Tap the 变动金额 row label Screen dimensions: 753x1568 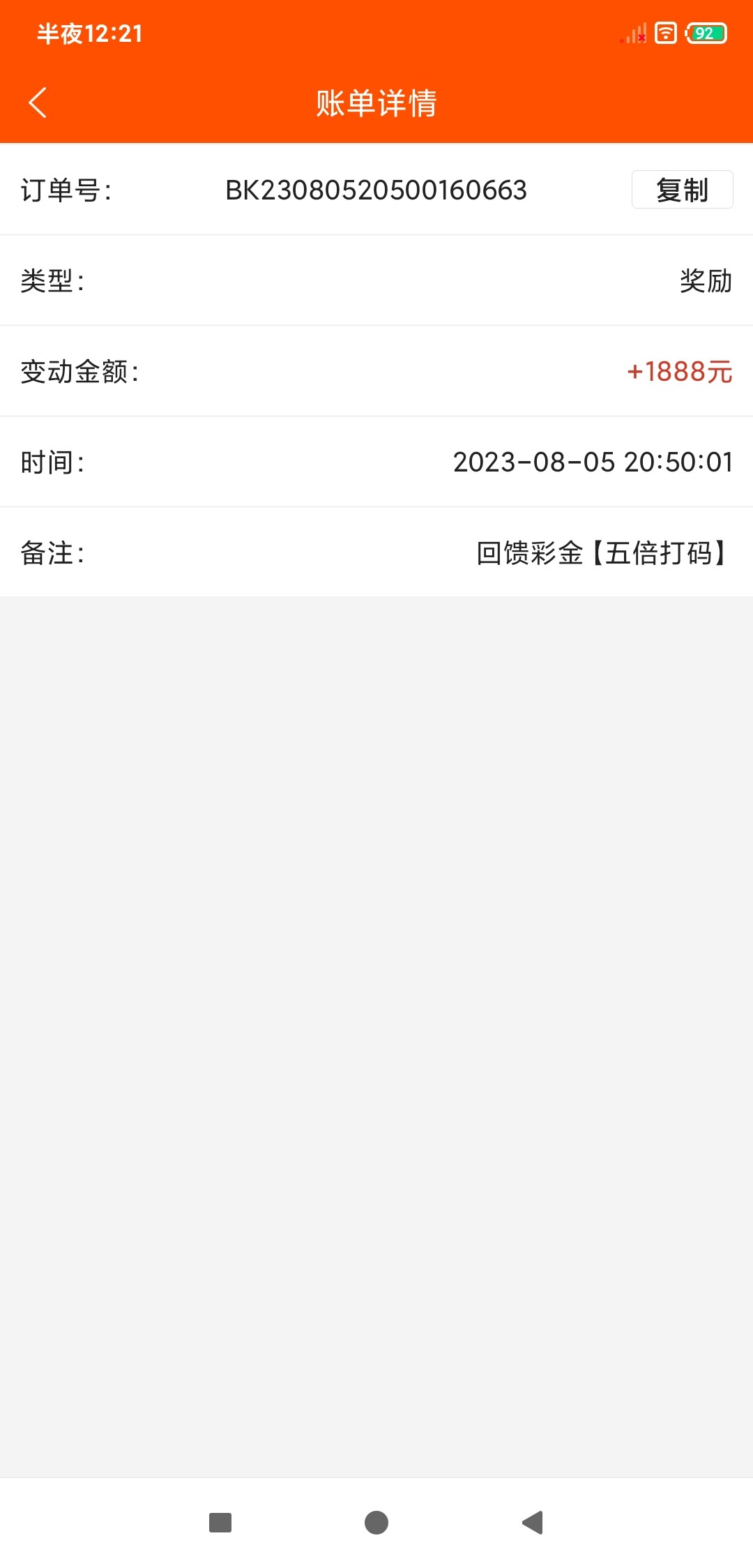[81, 372]
